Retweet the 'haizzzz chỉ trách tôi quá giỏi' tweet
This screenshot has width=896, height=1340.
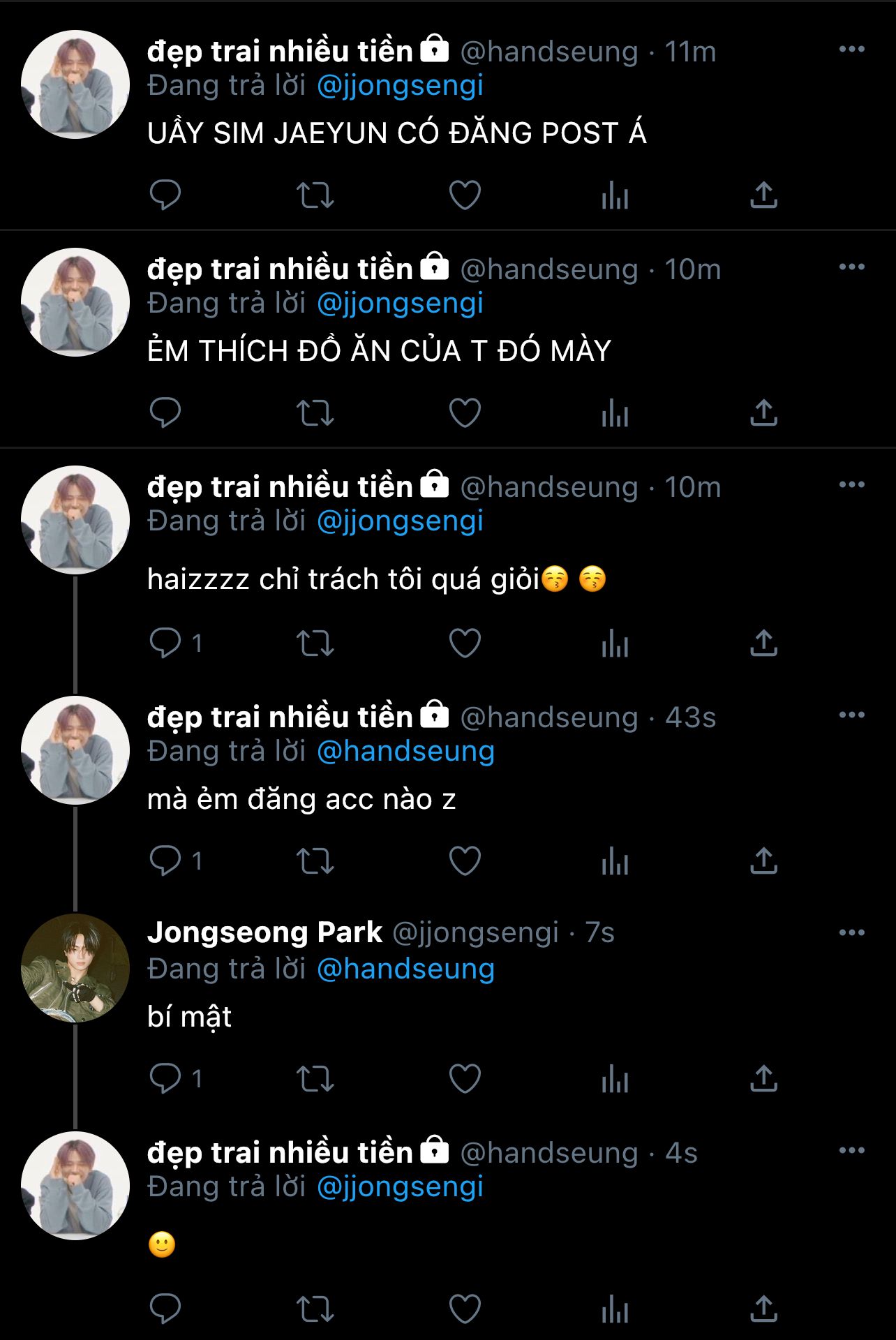tap(315, 643)
